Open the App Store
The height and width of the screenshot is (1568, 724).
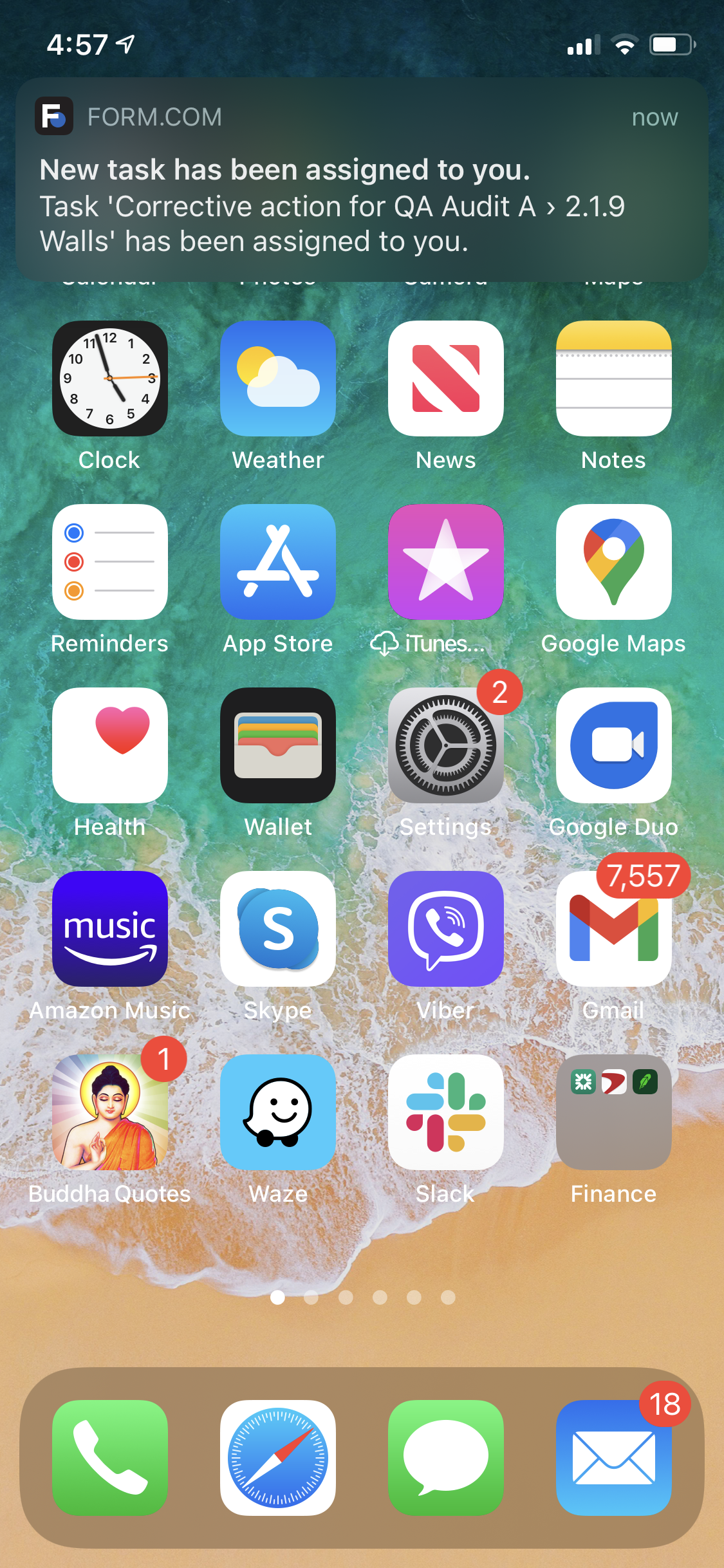[x=278, y=562]
